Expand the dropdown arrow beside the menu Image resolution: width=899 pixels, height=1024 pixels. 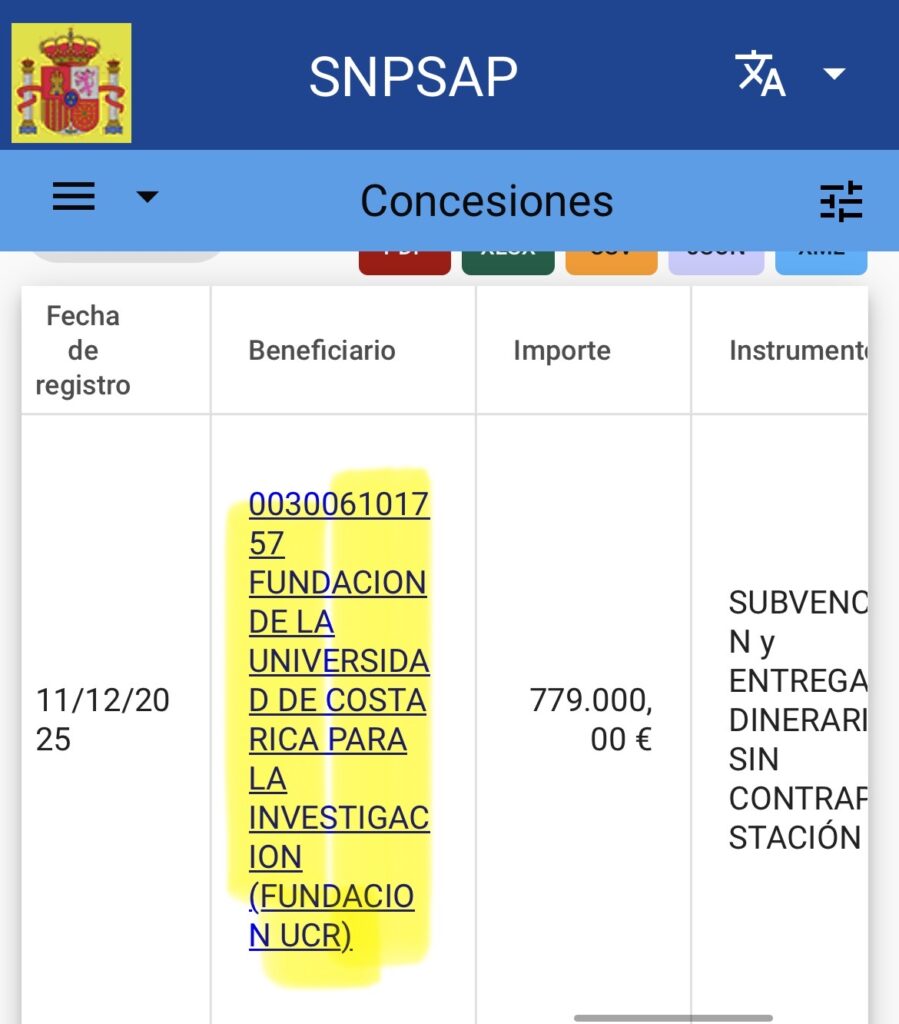coord(147,197)
